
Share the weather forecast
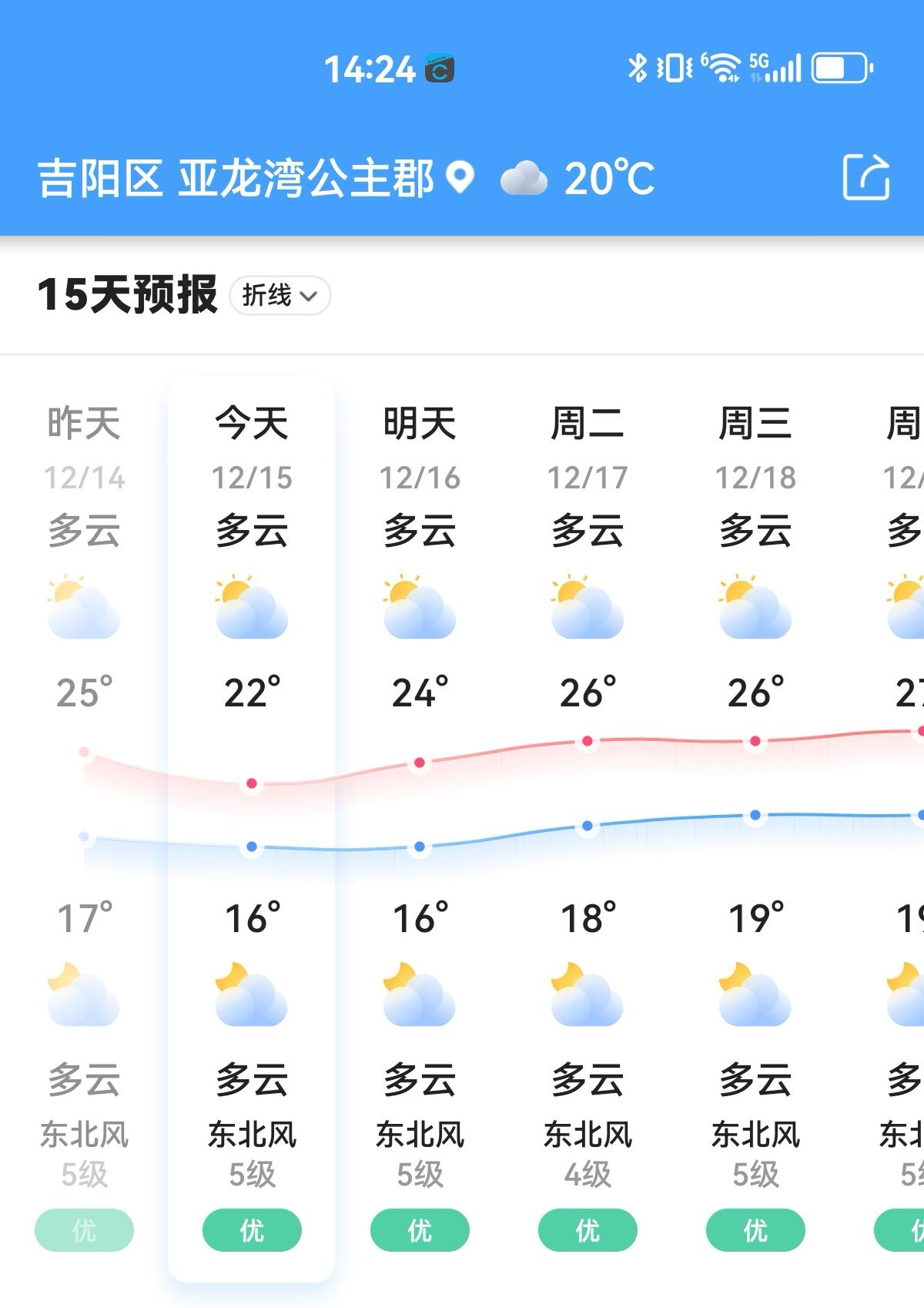coord(866,177)
